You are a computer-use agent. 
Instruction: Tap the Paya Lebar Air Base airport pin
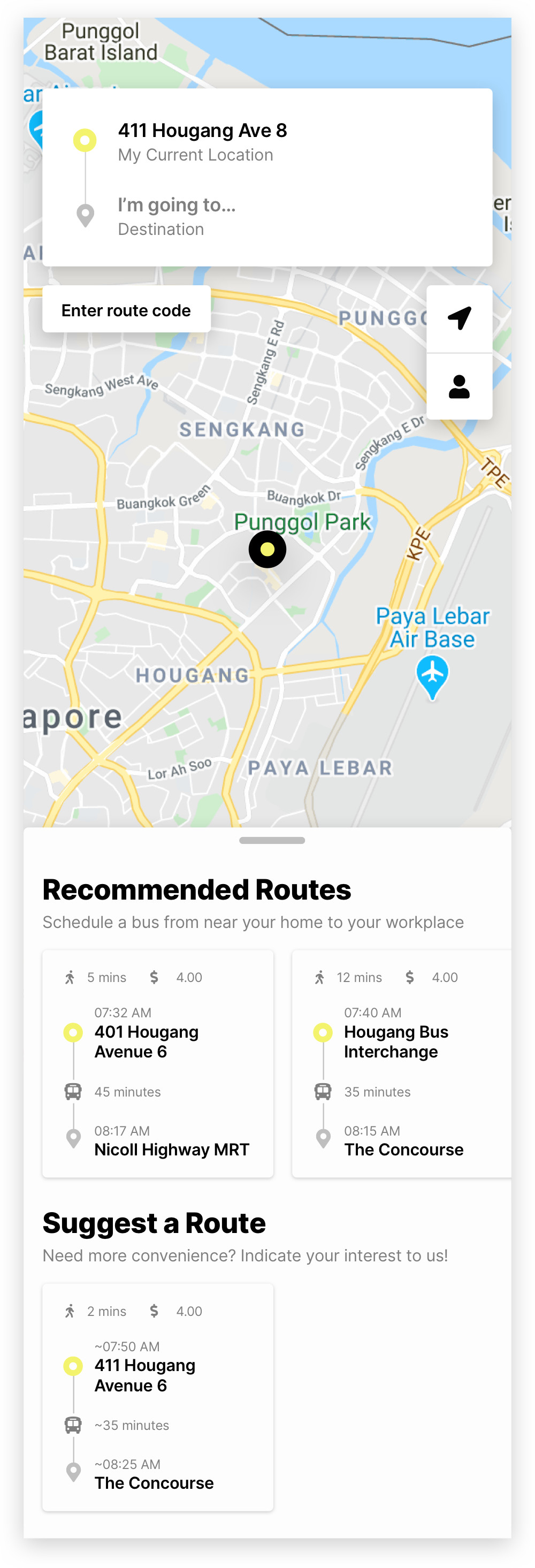(x=432, y=674)
